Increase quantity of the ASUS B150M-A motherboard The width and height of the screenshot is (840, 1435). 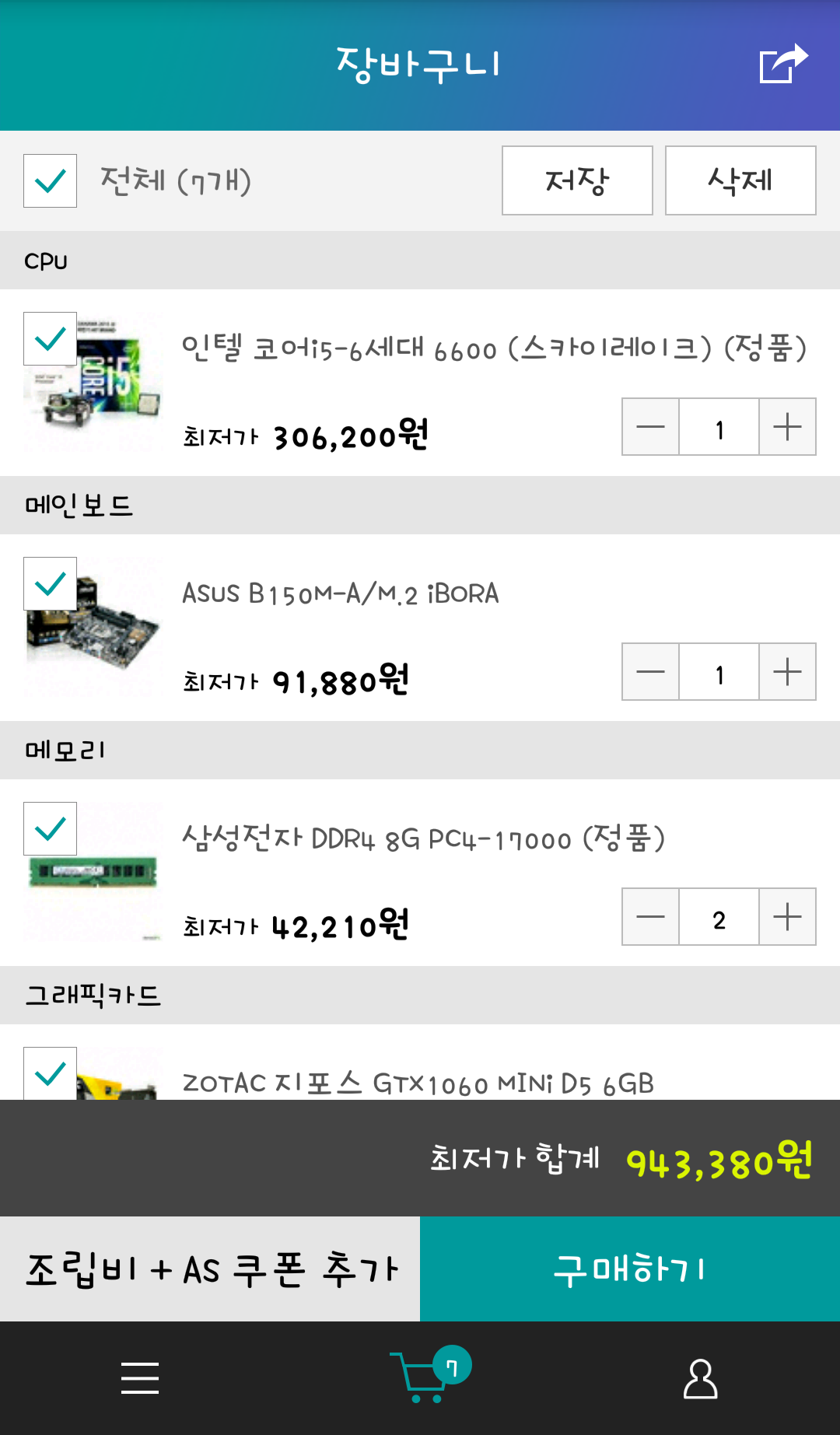coord(787,672)
